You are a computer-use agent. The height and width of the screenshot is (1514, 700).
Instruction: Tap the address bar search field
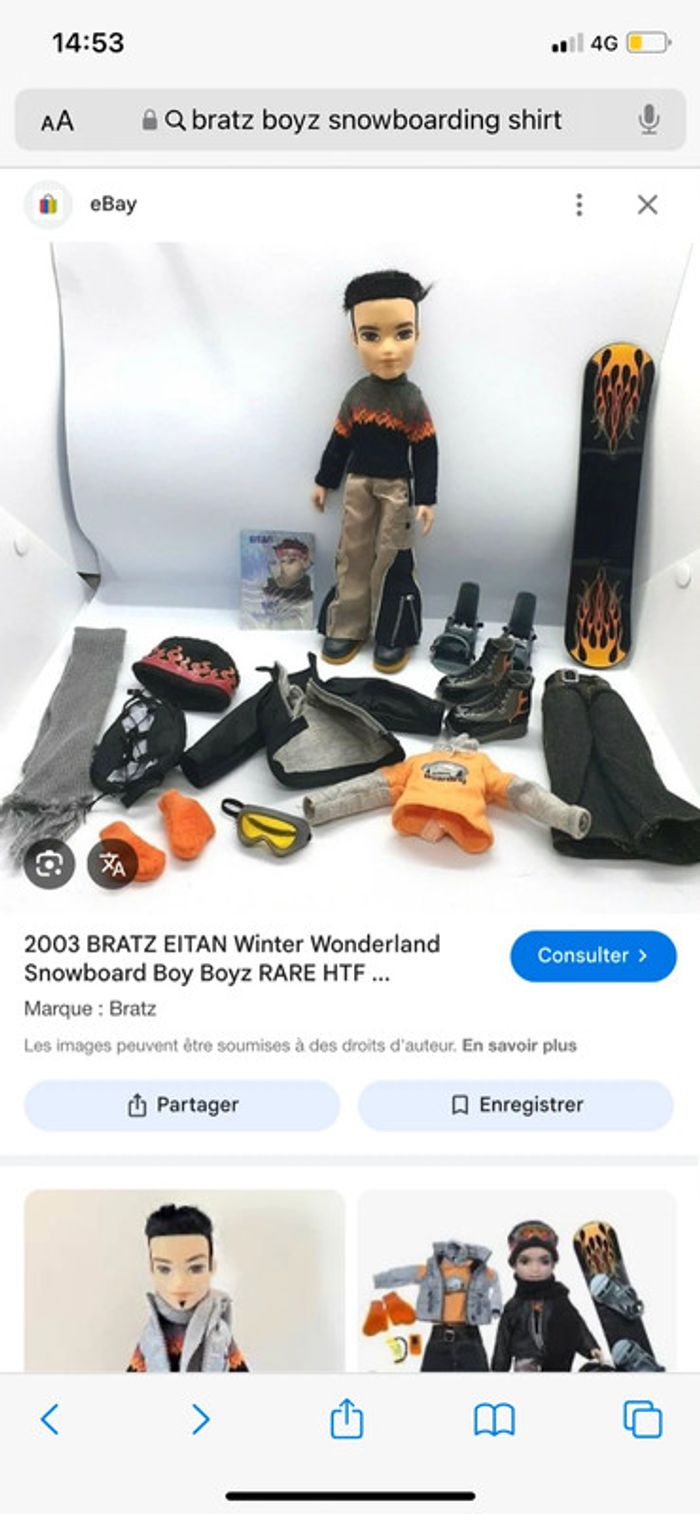pos(365,121)
